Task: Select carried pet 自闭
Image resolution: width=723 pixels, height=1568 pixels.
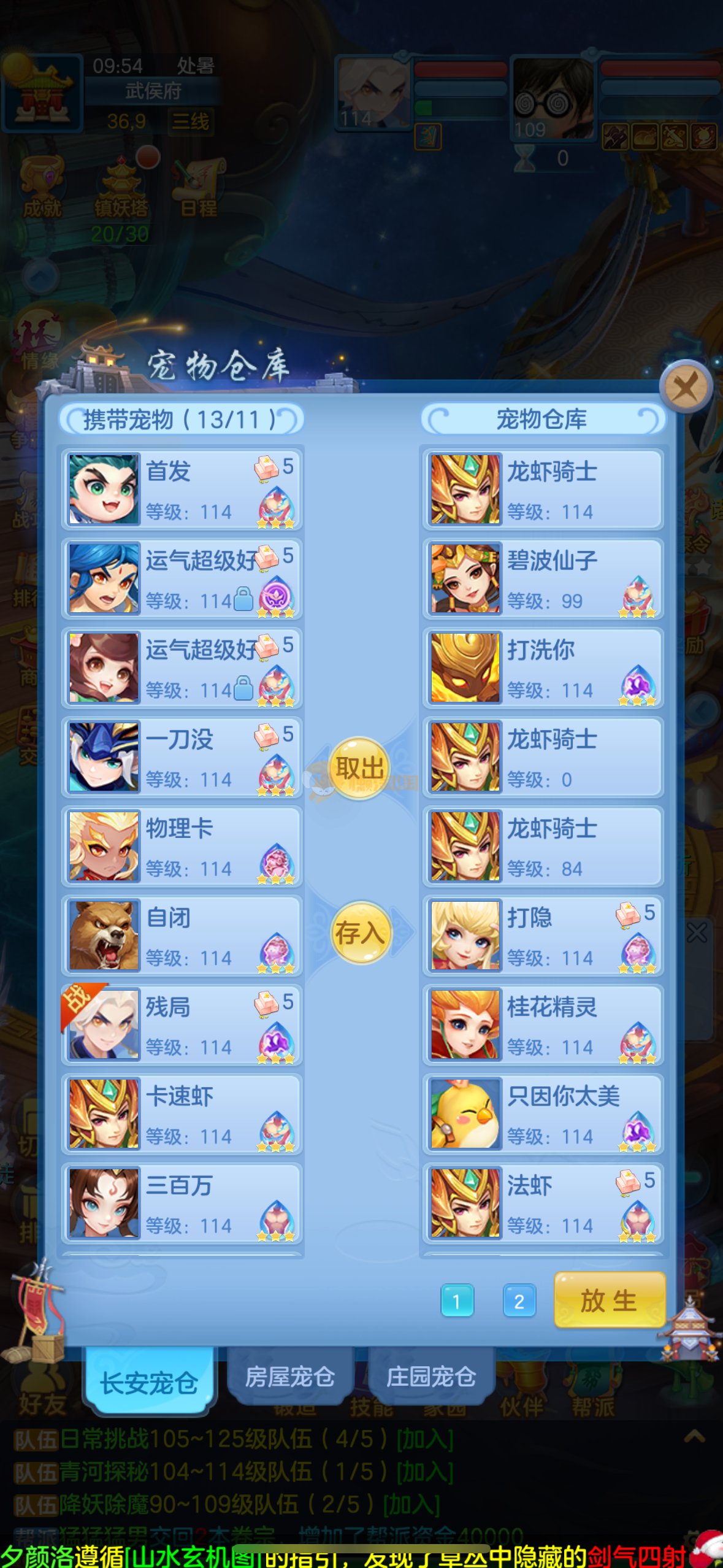Action: tap(182, 936)
